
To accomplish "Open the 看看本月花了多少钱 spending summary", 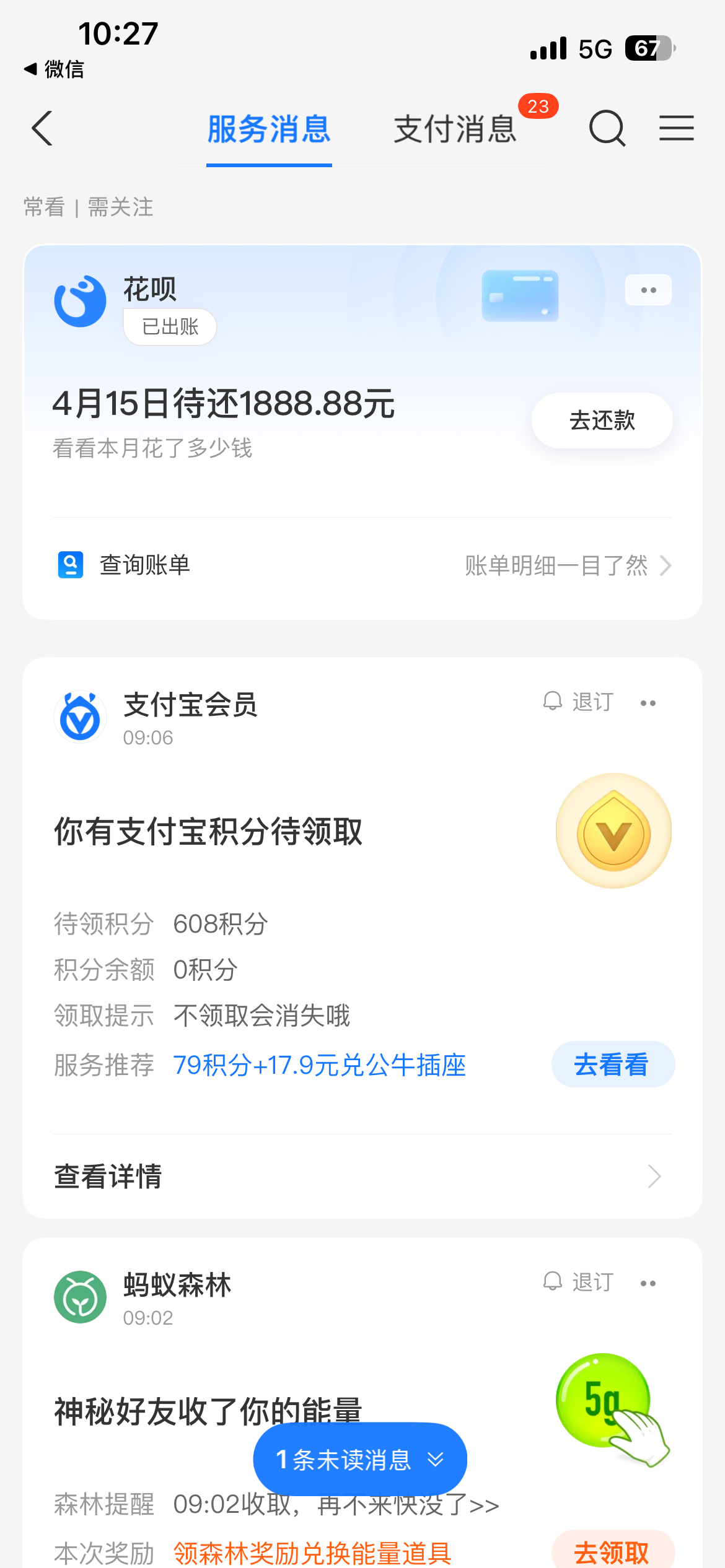I will coord(152,448).
